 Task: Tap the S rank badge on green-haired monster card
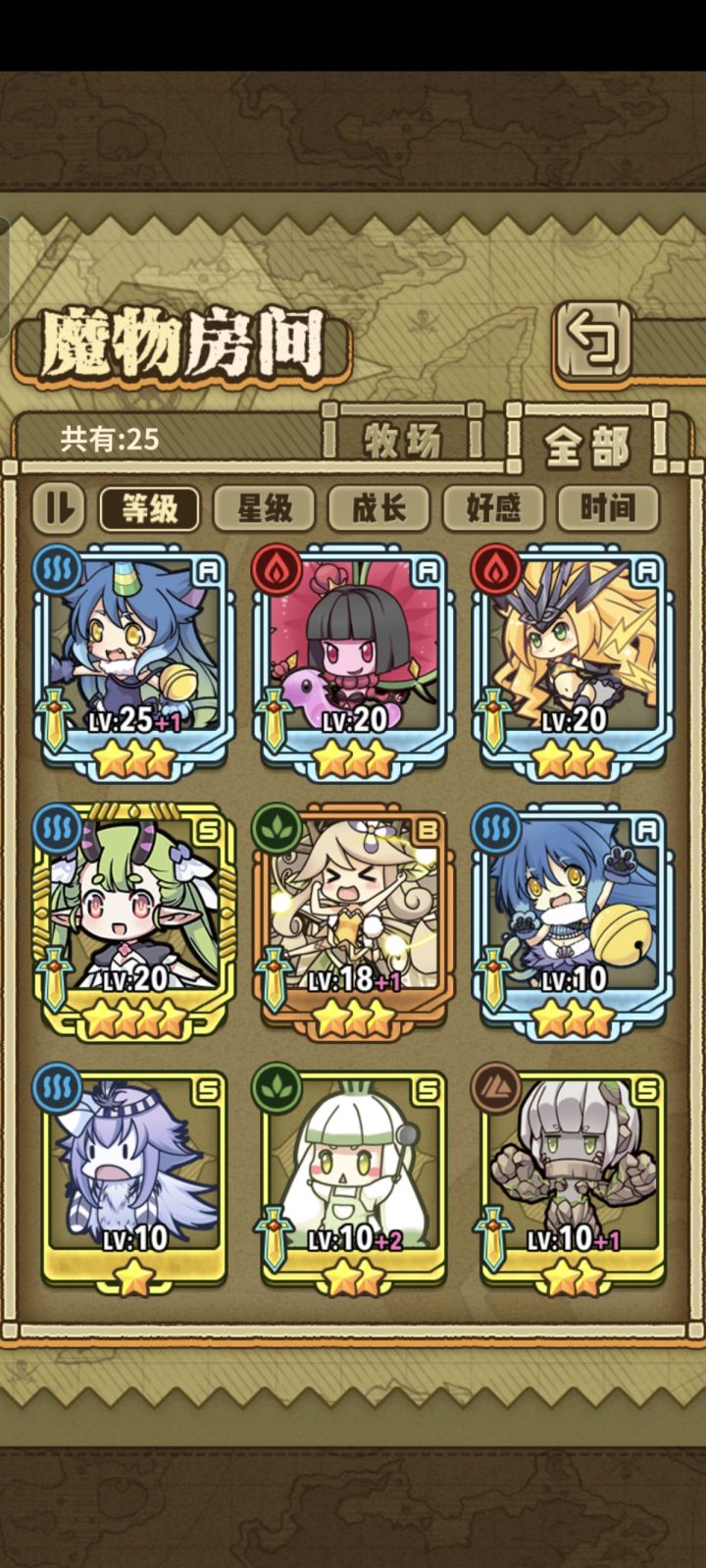click(207, 832)
